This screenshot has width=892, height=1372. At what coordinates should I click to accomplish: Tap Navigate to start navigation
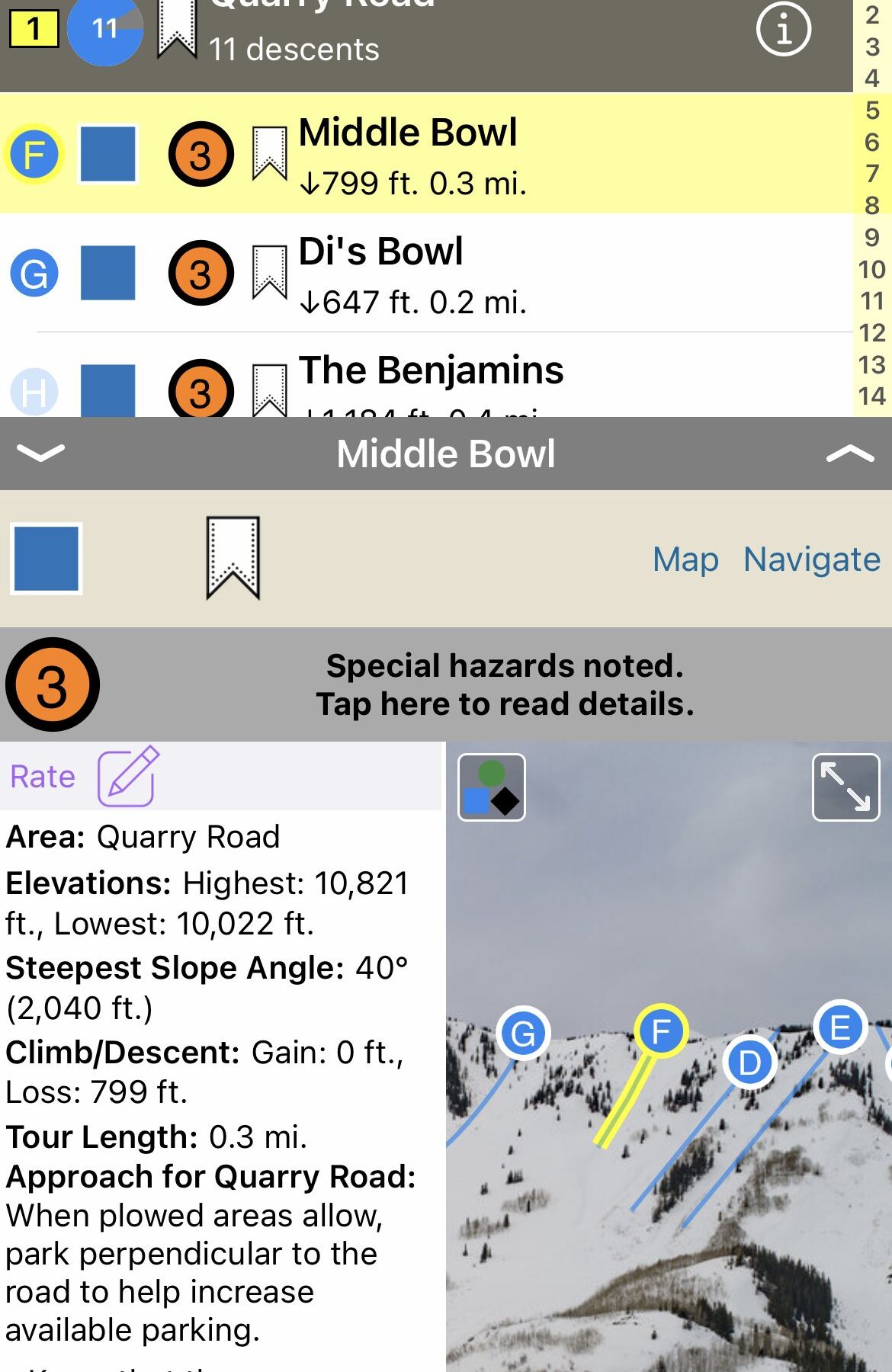click(811, 559)
